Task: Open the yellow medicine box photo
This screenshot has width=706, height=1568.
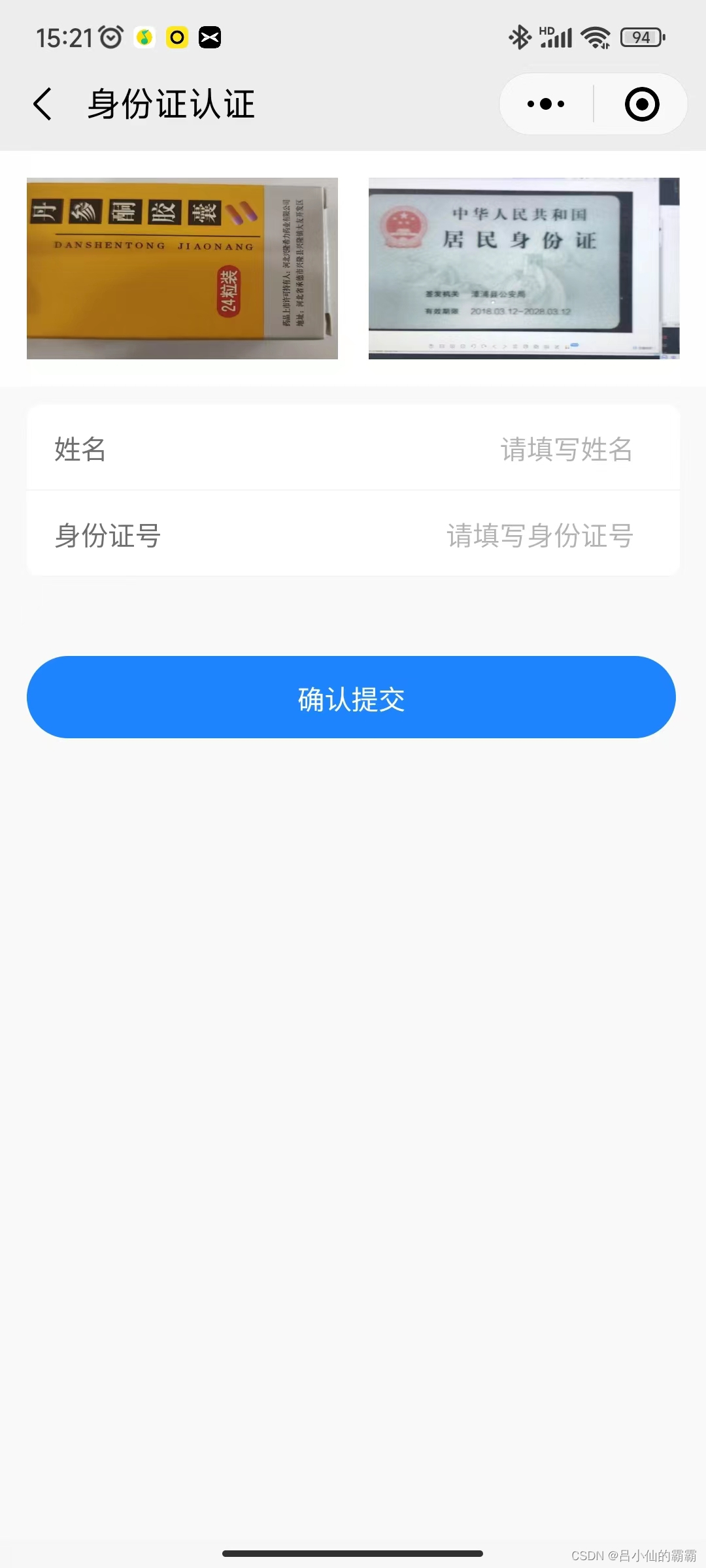Action: tap(182, 269)
